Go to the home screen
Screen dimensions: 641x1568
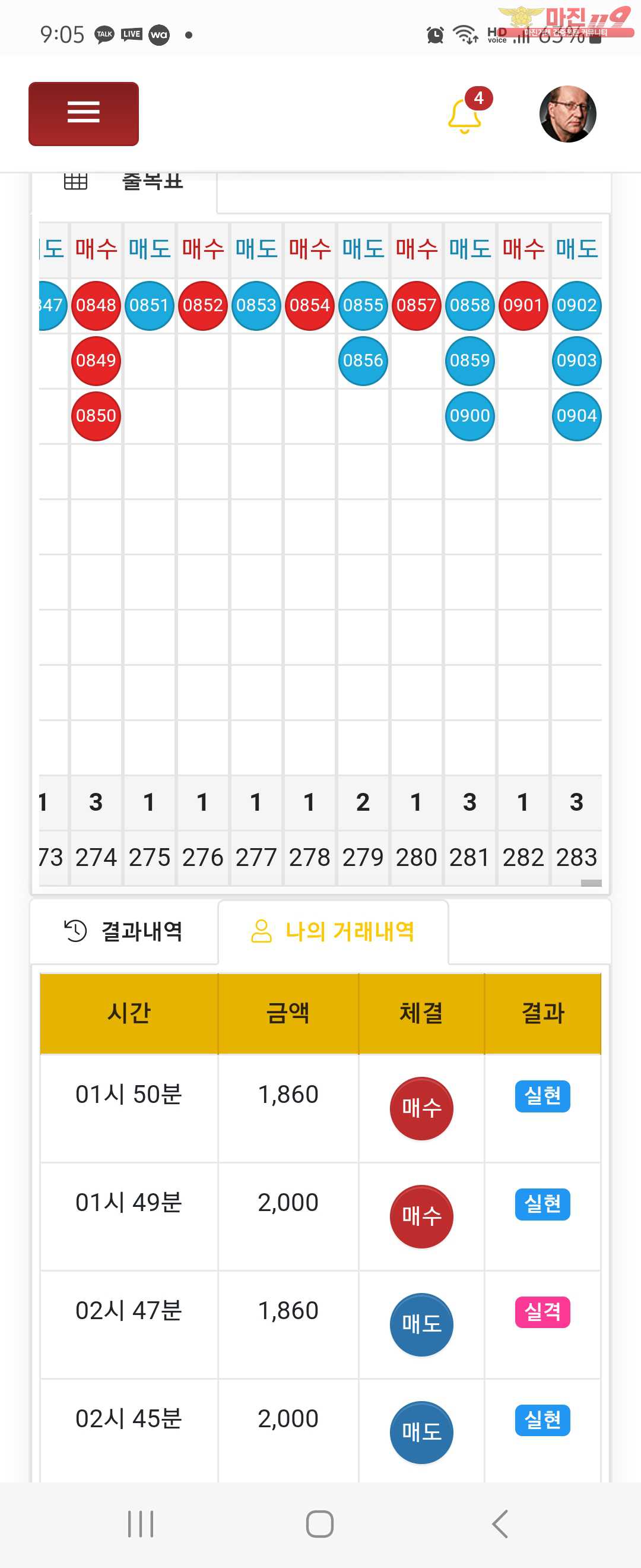click(320, 1524)
